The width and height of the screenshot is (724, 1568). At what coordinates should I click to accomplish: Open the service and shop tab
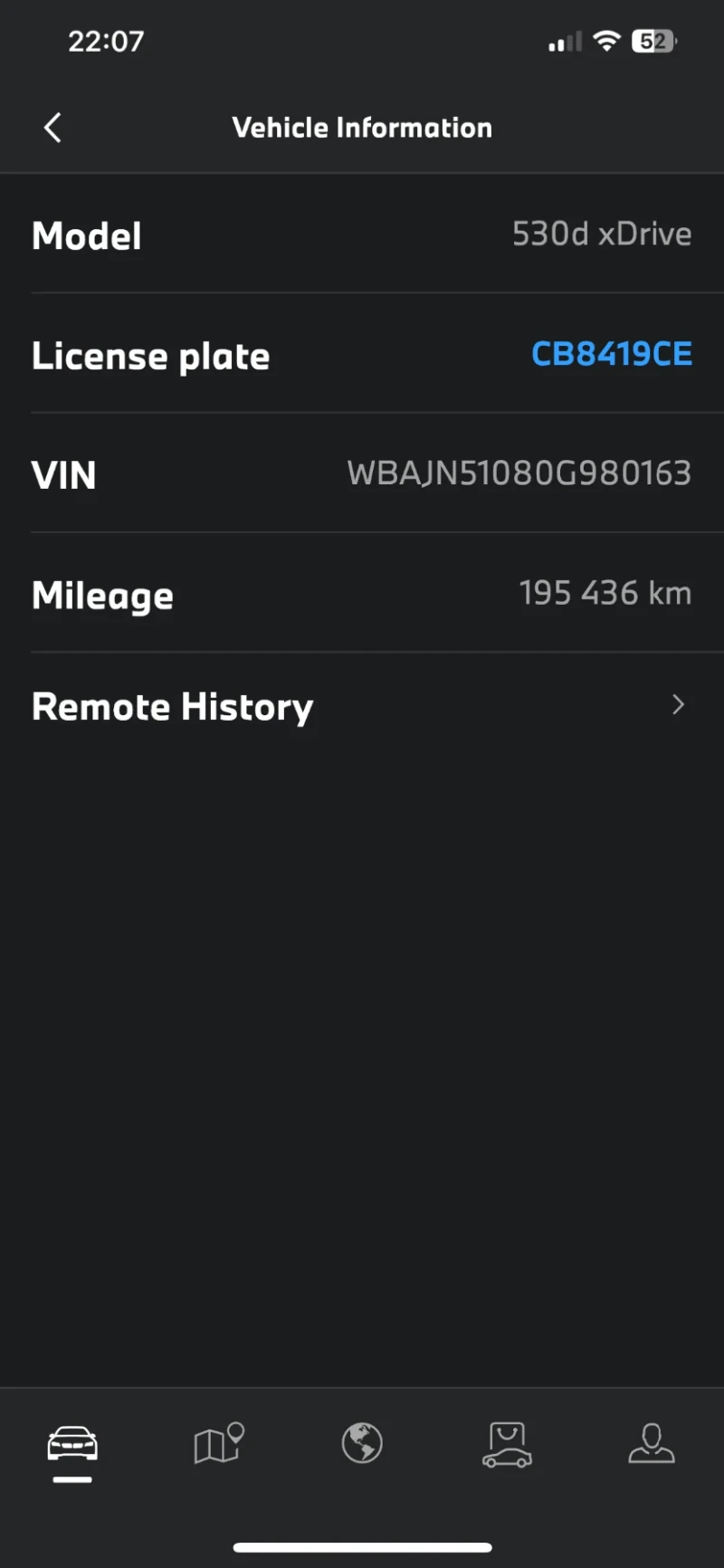507,1444
